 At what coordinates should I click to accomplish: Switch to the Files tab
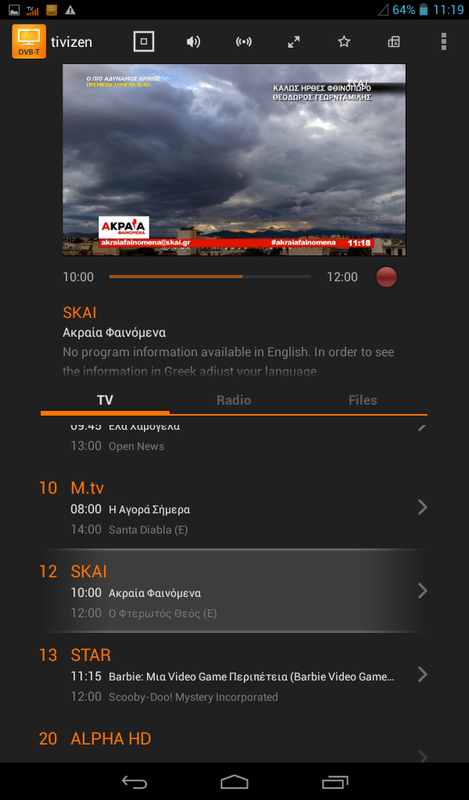point(363,400)
